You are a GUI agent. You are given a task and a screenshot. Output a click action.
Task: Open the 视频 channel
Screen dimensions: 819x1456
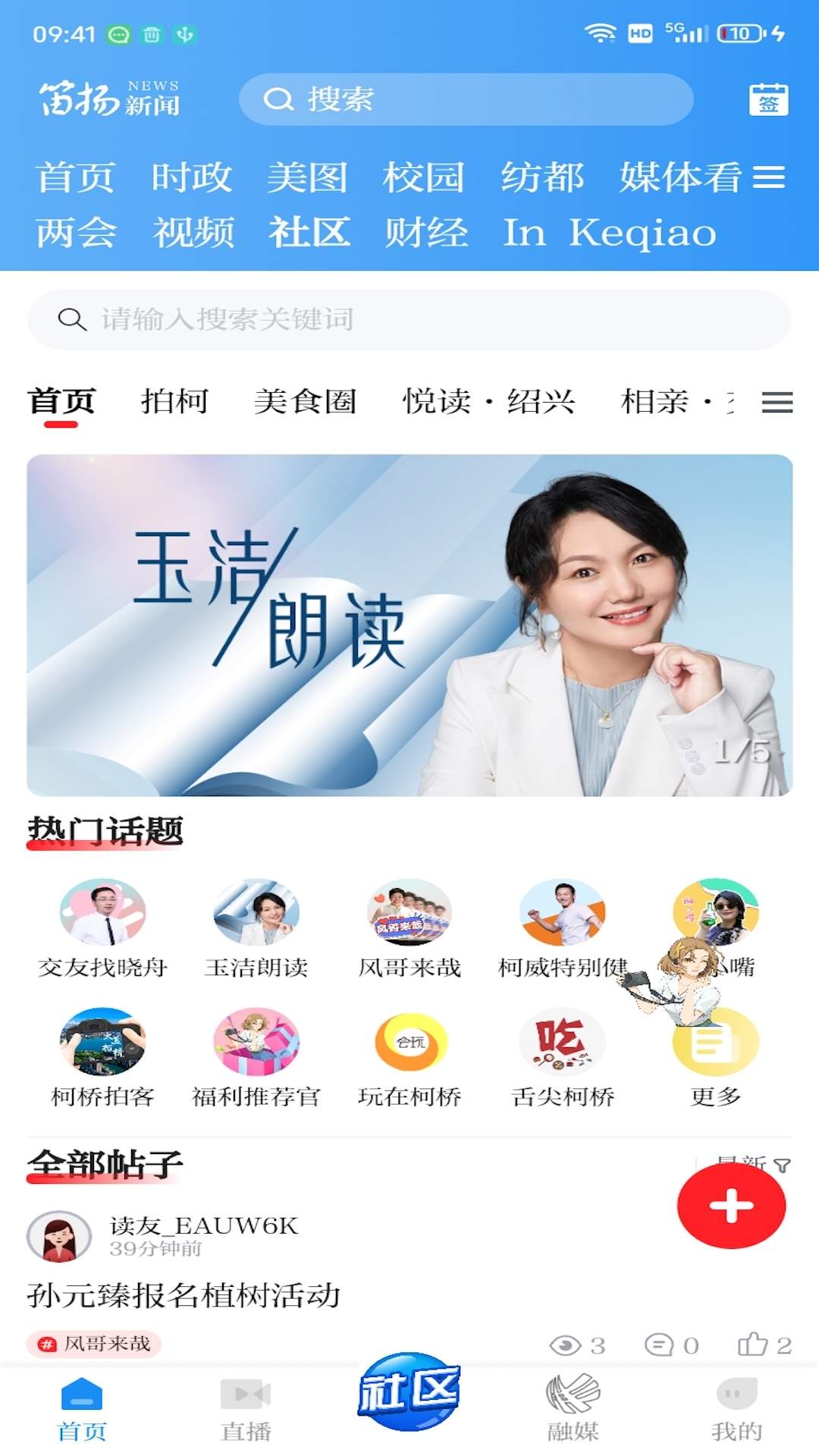193,232
